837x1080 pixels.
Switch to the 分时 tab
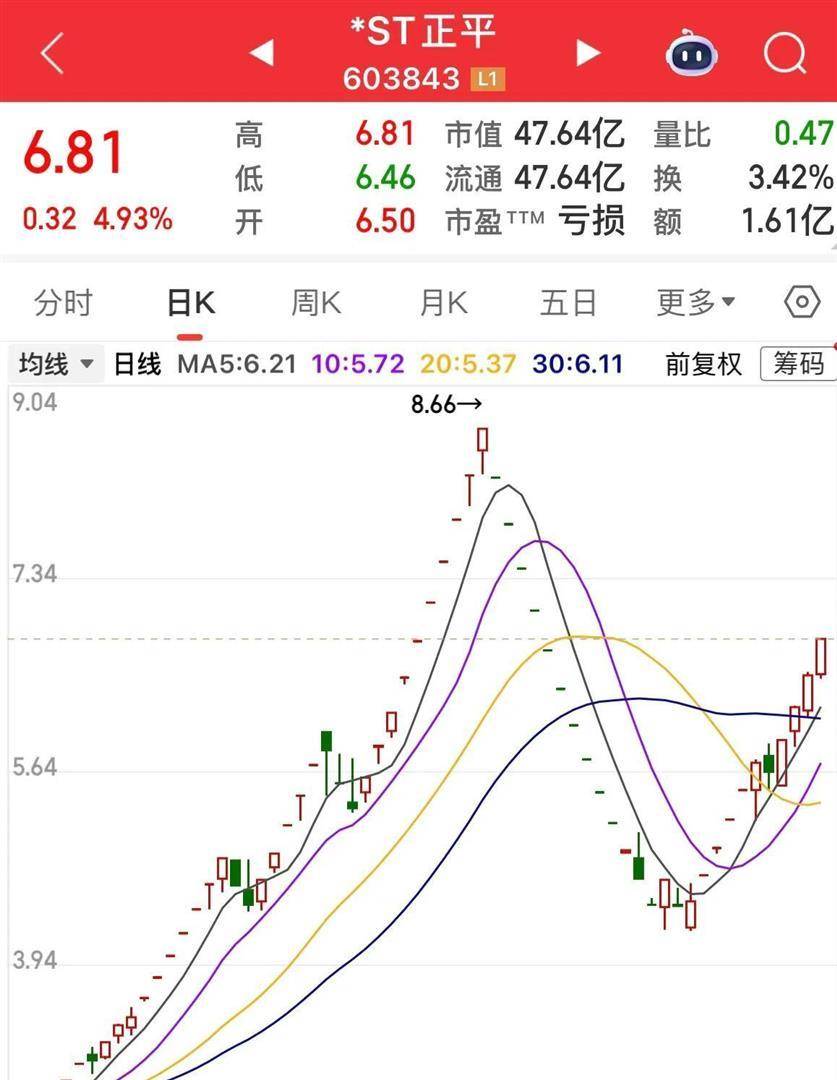[x=63, y=300]
